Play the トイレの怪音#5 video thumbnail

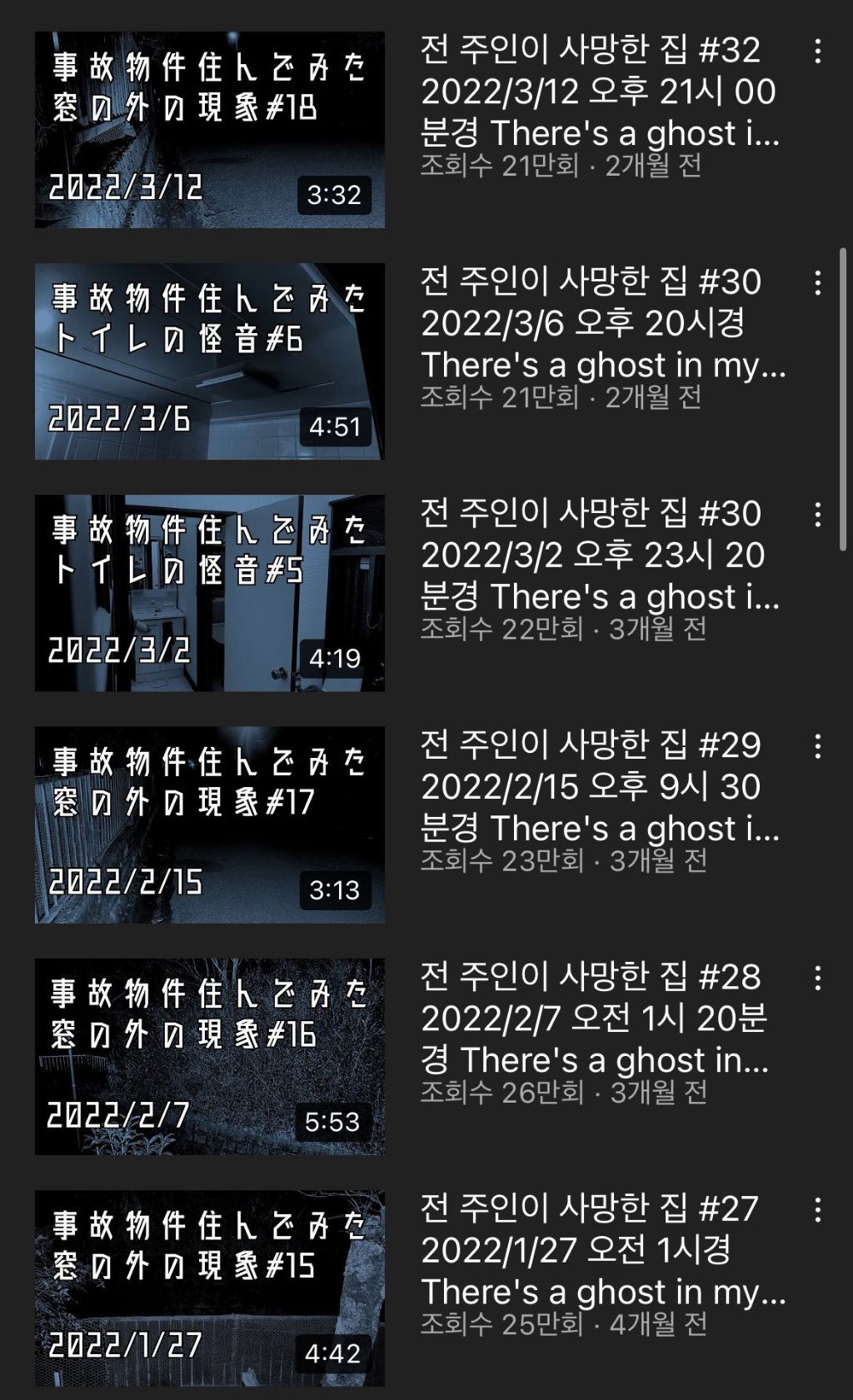(210, 591)
